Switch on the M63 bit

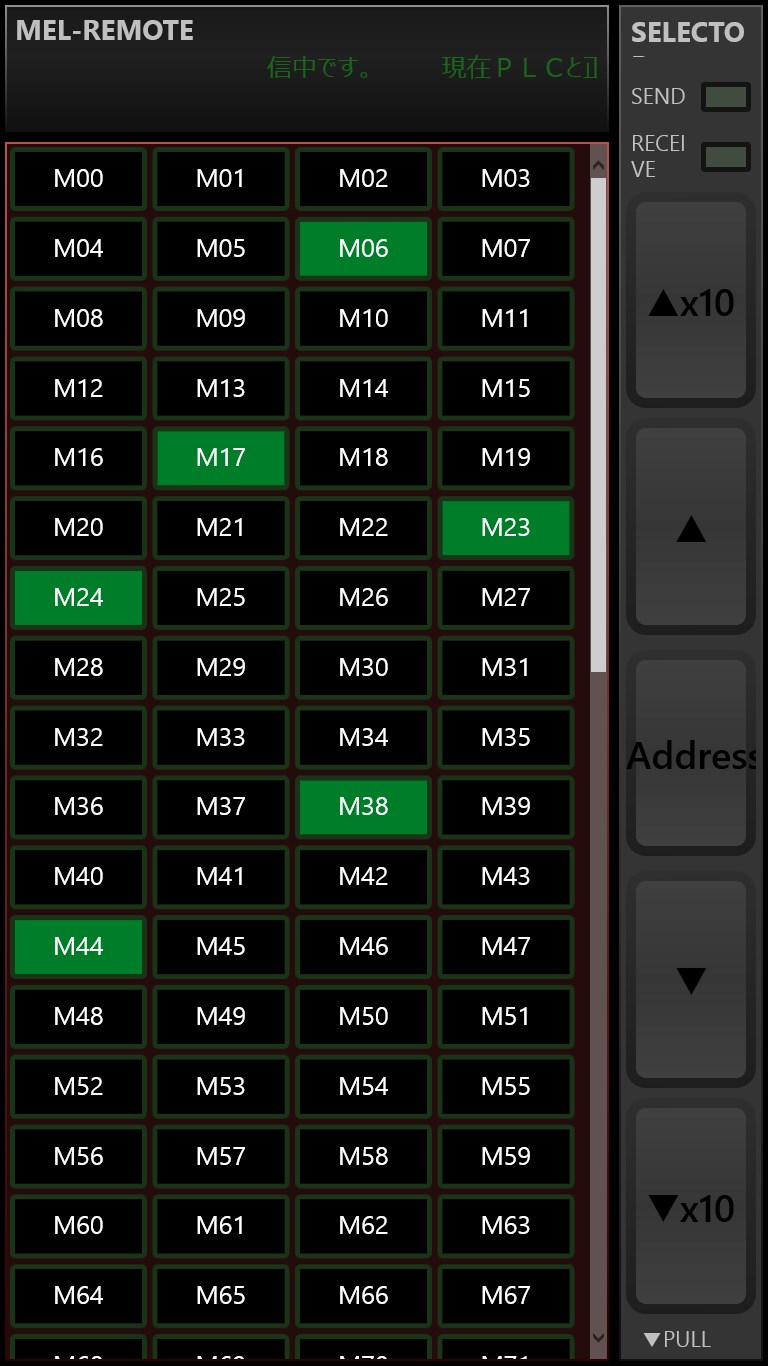coord(505,1226)
